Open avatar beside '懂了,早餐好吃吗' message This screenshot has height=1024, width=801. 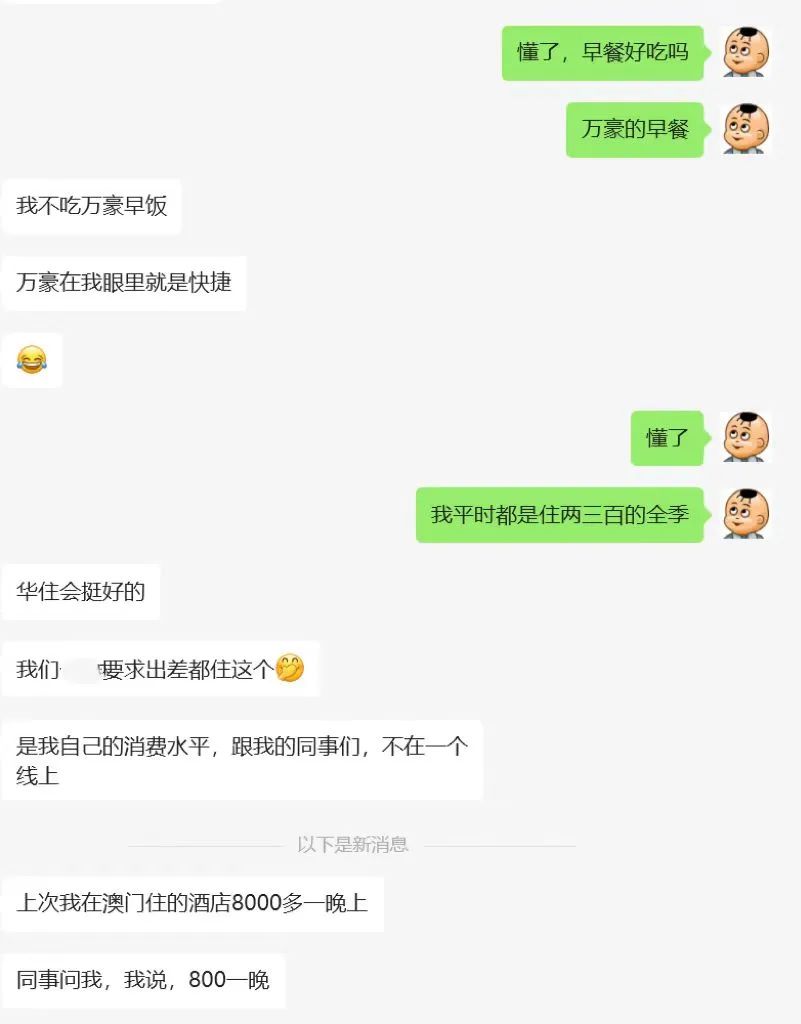coord(745,52)
